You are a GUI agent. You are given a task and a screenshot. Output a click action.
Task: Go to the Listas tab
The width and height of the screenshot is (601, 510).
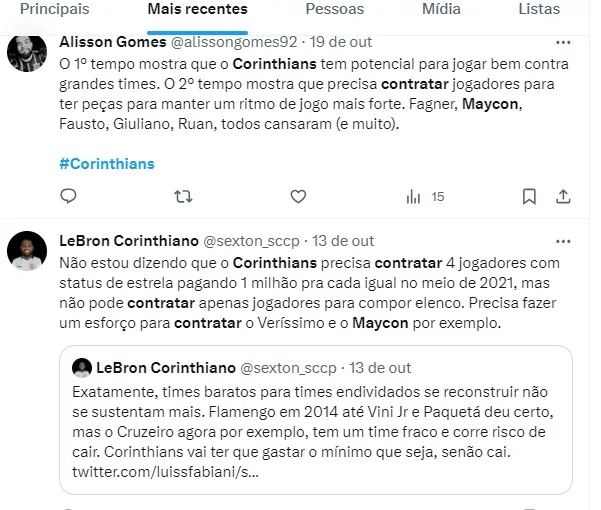(539, 9)
